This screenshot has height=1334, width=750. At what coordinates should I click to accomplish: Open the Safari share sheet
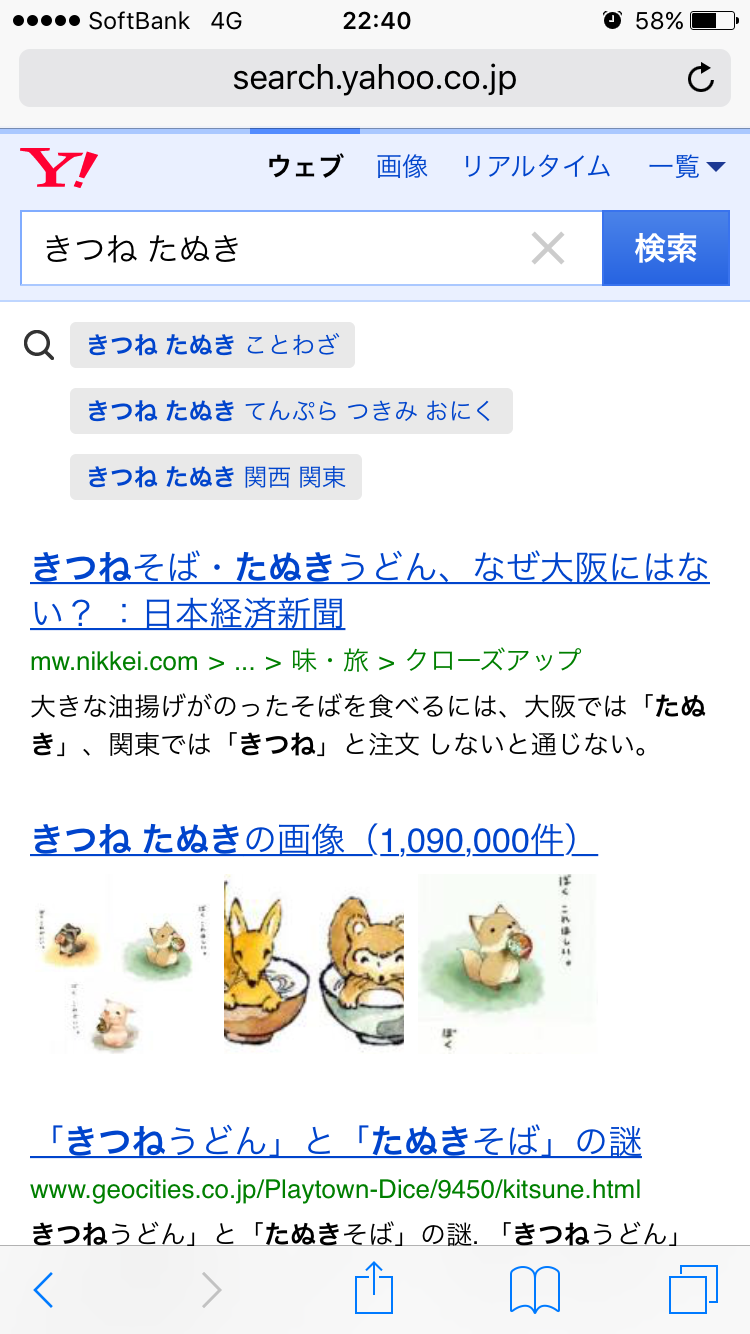pos(375,1288)
